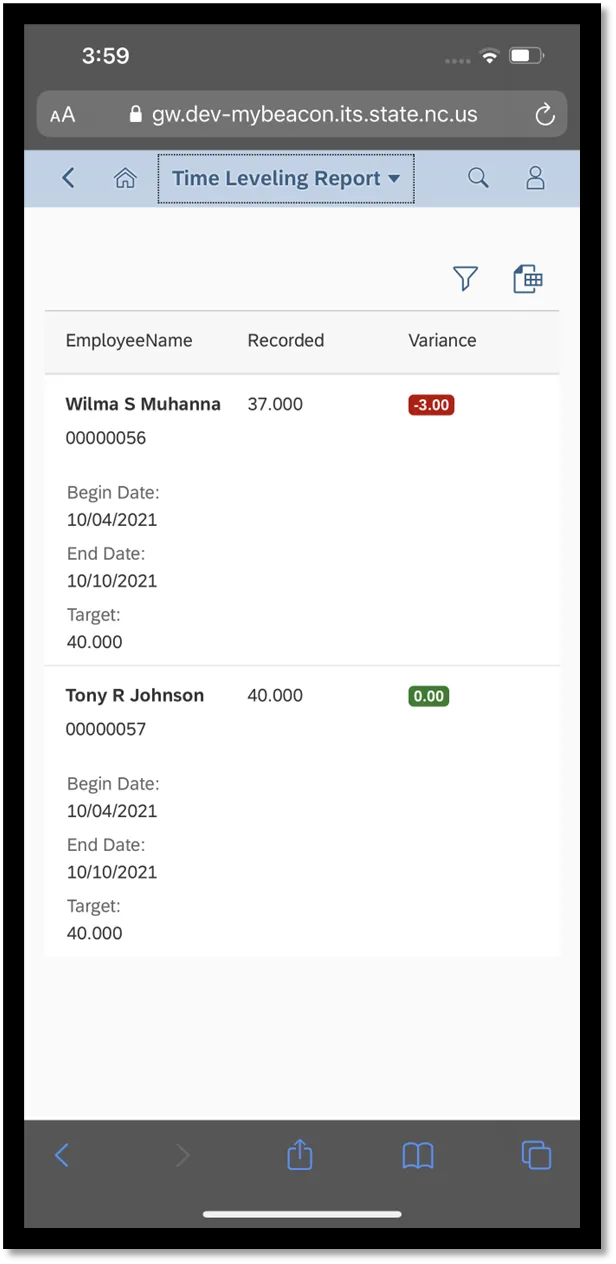616x1264 pixels.
Task: Open the home page icon
Action: [125, 178]
